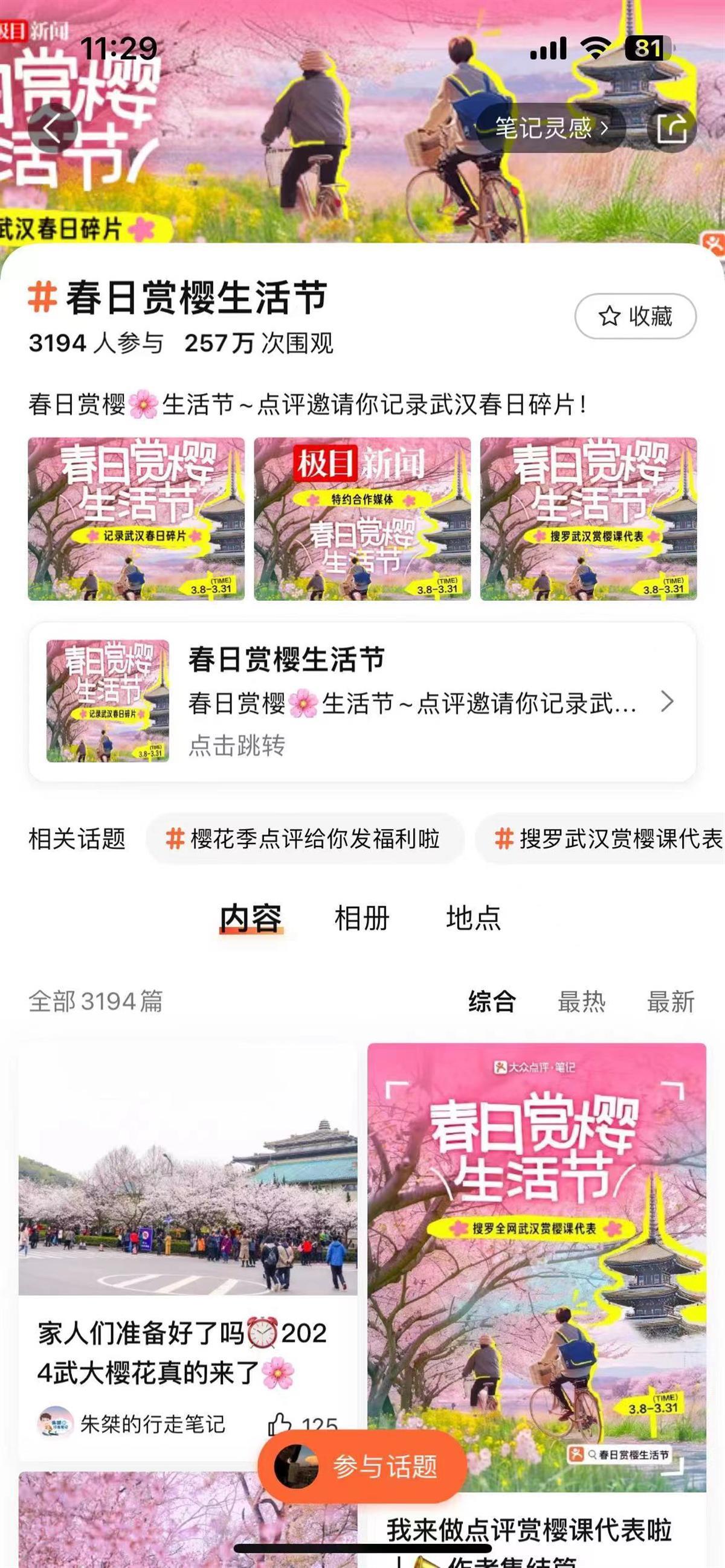This screenshot has width=725, height=1568.
Task: Open related topic 樱花季点评给你发福利啦
Action: (304, 839)
